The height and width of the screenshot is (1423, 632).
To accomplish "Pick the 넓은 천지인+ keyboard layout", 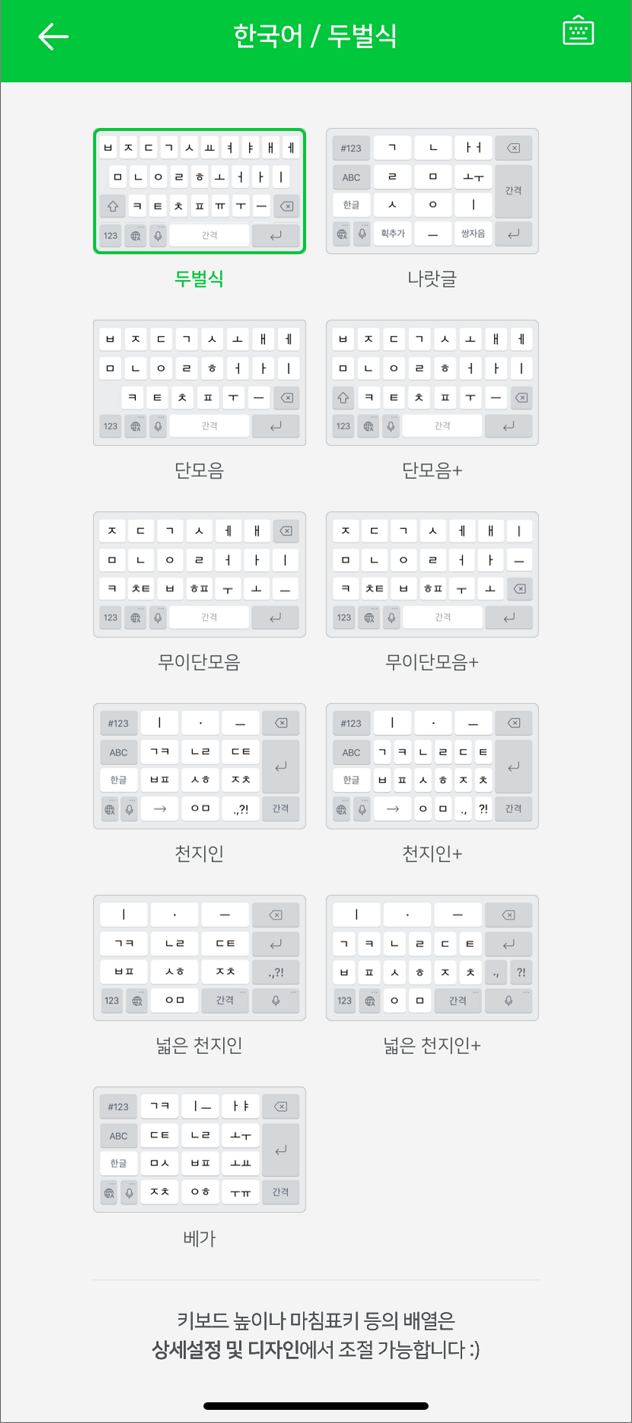I will coord(432,958).
